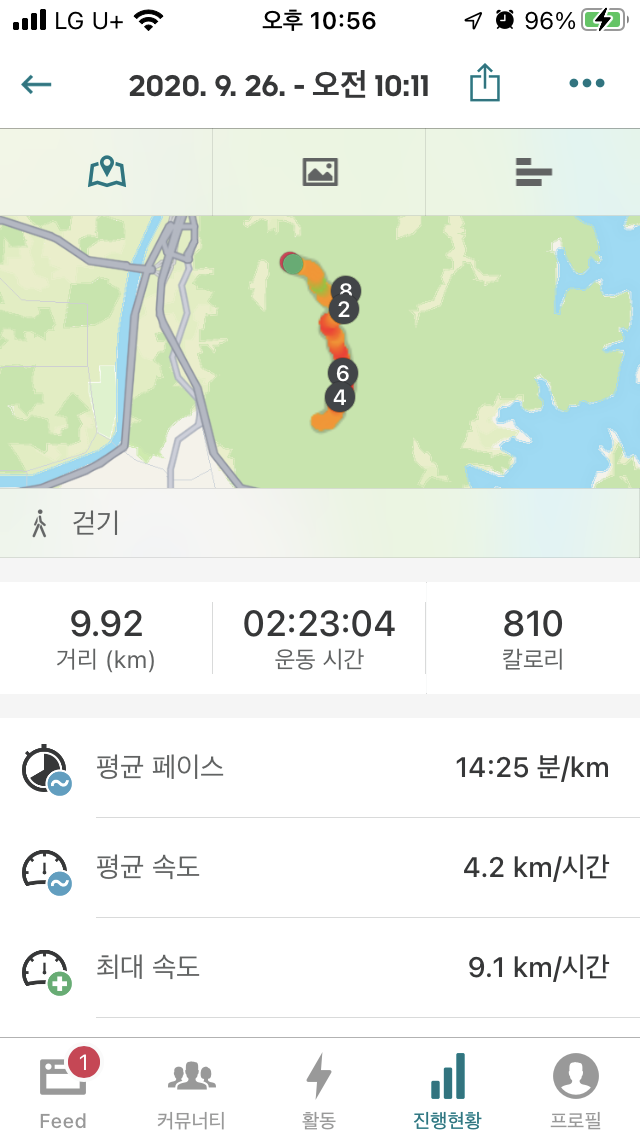
Task: Switch to the bar chart stats tab
Action: point(533,172)
